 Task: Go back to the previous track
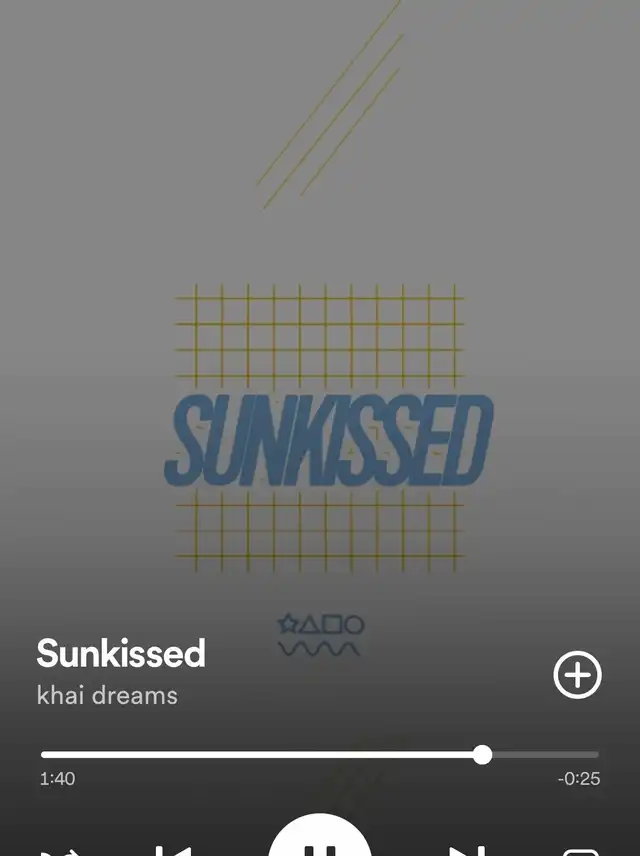(172, 850)
